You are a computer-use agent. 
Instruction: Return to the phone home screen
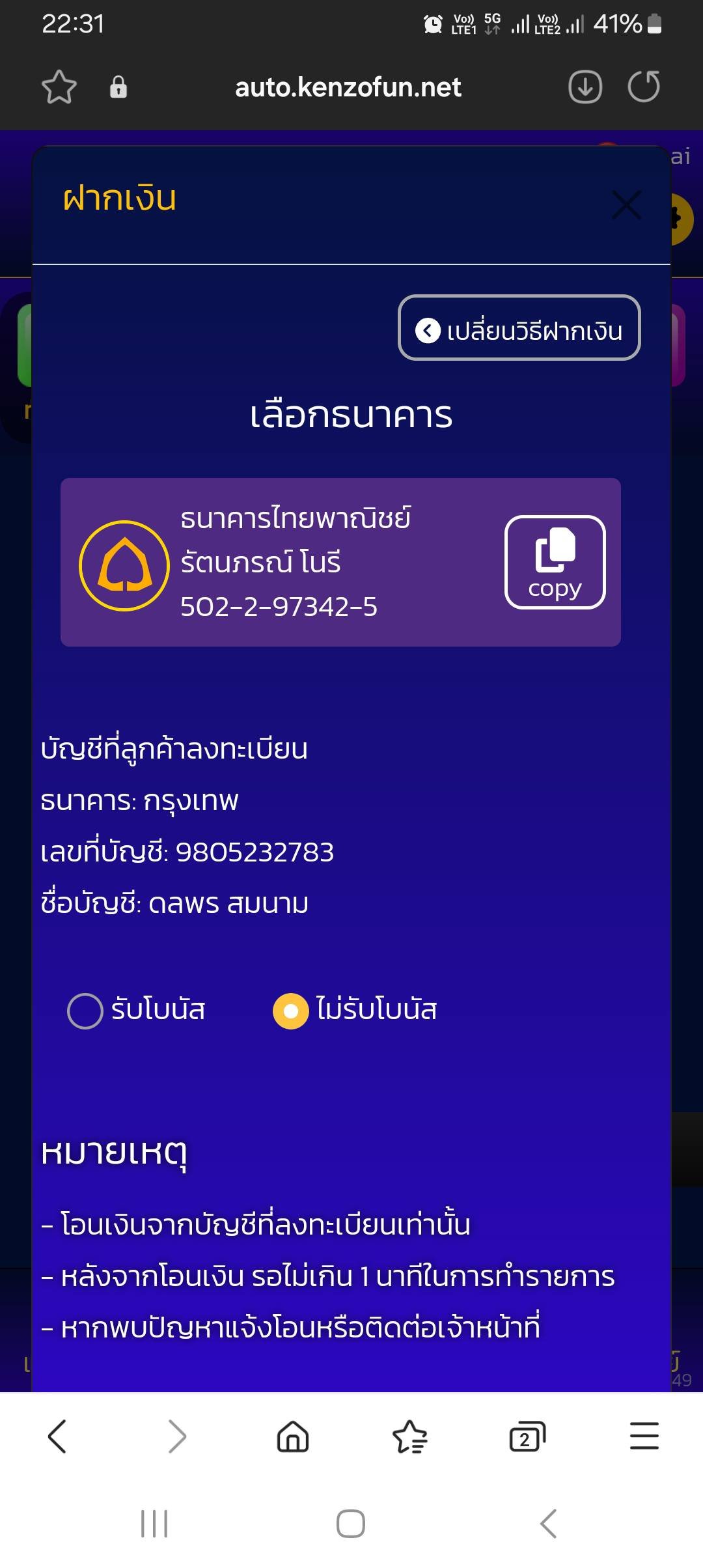pos(351,1524)
